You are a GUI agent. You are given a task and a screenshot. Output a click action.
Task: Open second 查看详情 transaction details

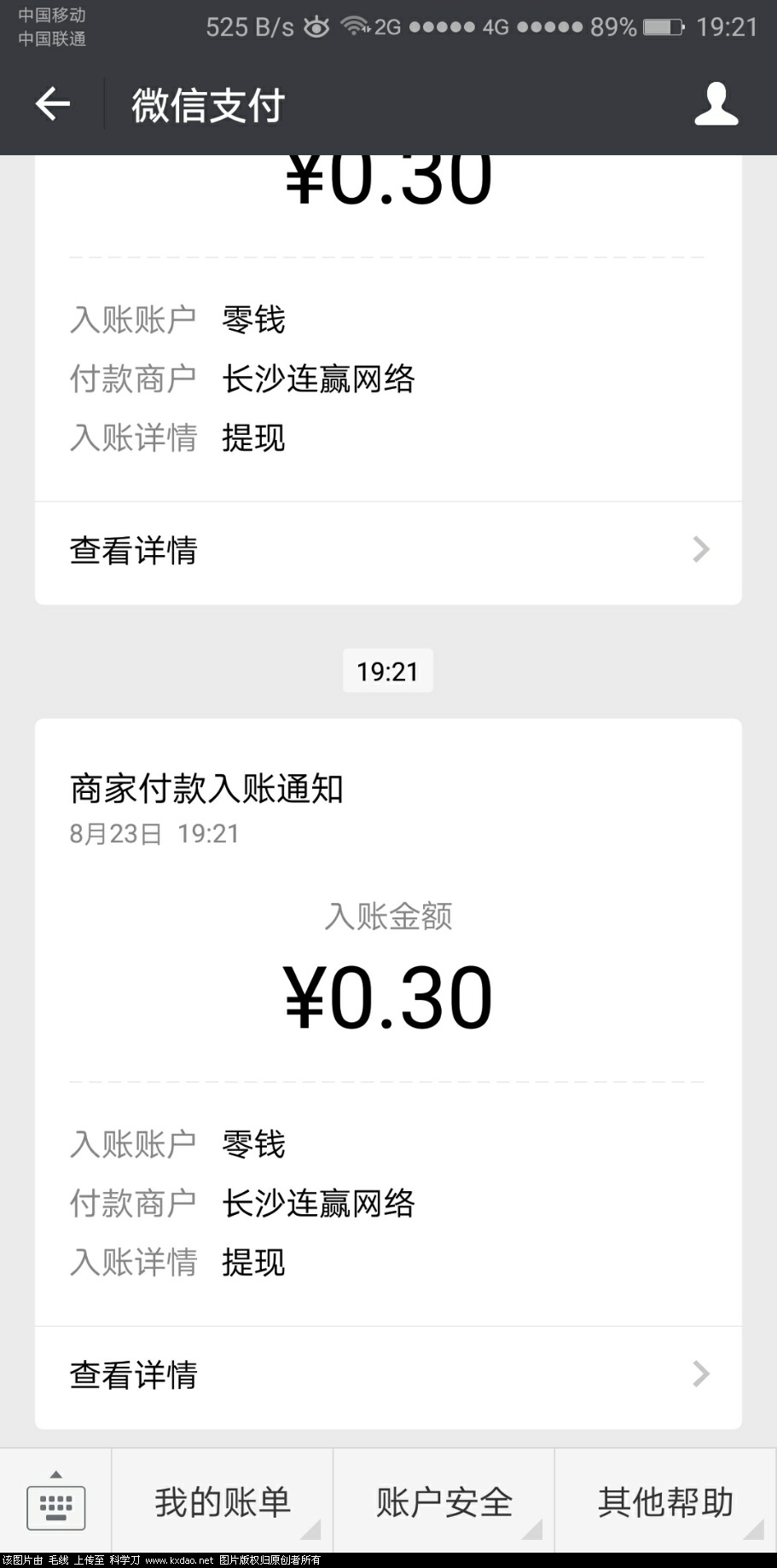[x=133, y=1374]
